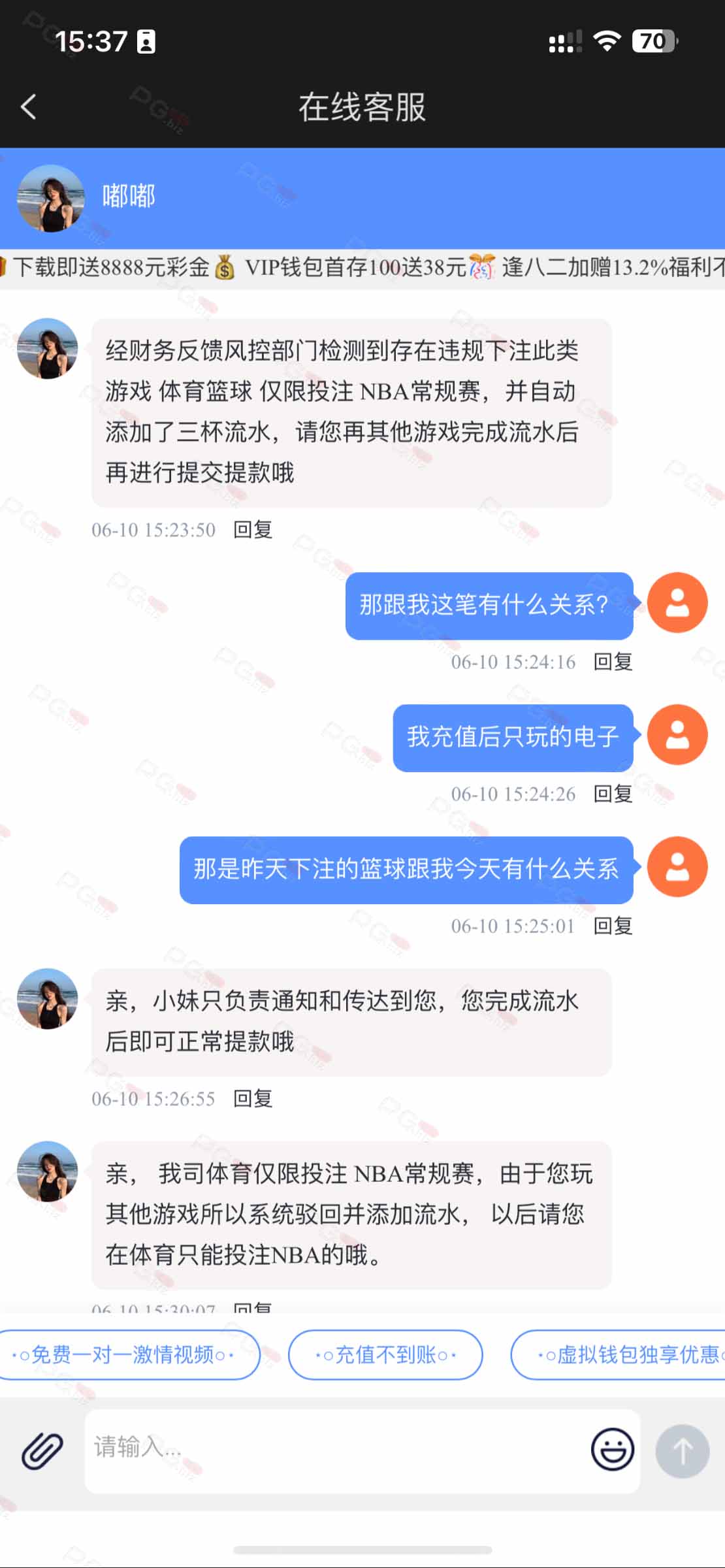Viewport: 725px width, 1568px height.
Task: Tap 回复 under the 15:24:26 message
Action: (613, 794)
